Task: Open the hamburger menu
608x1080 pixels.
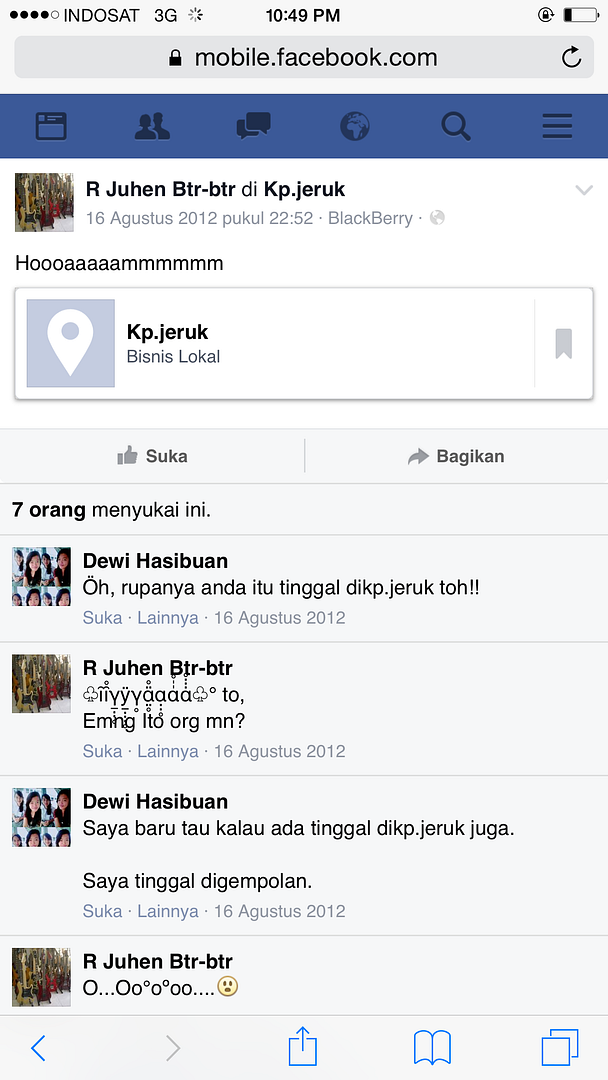Action: (557, 126)
